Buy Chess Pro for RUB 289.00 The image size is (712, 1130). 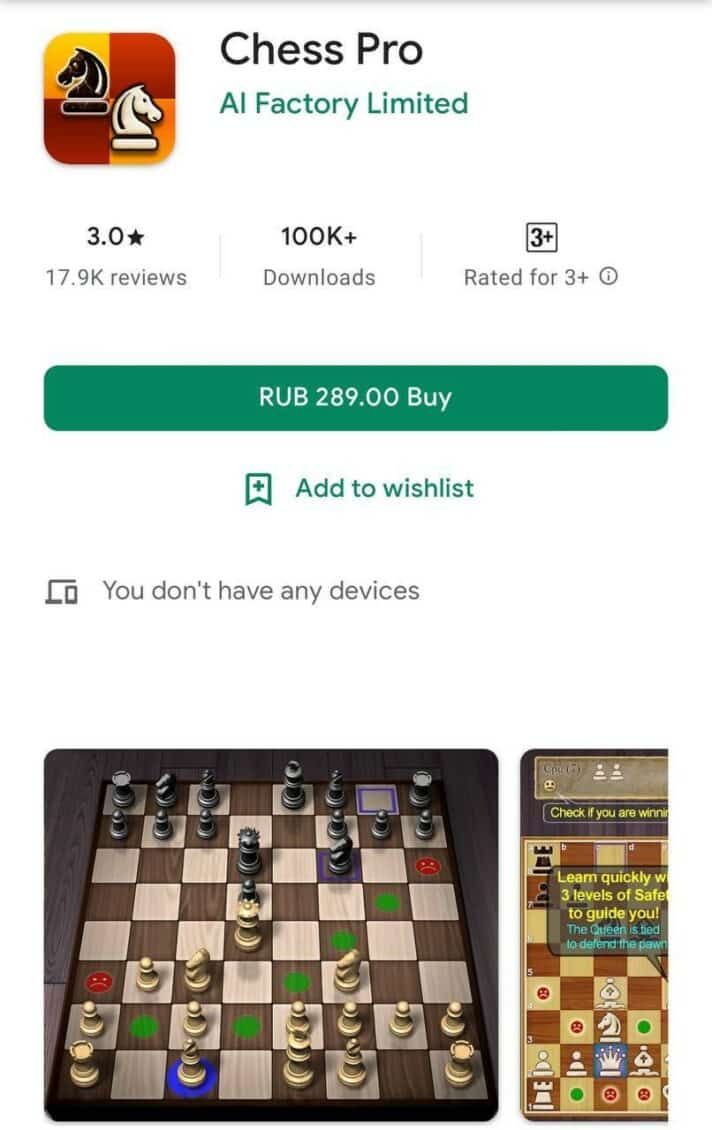(x=355, y=398)
